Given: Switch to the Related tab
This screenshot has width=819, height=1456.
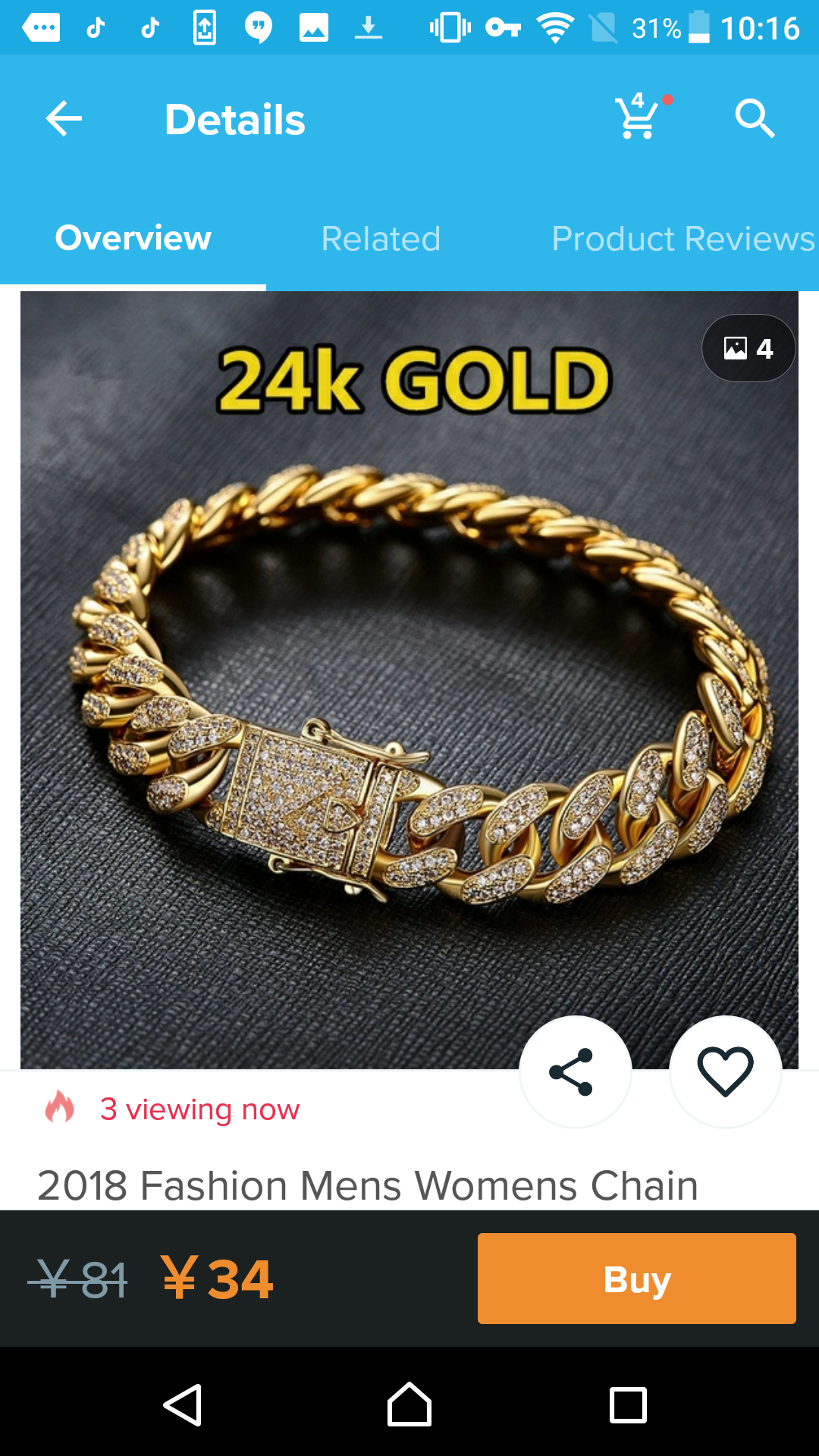Looking at the screenshot, I should click(x=381, y=239).
